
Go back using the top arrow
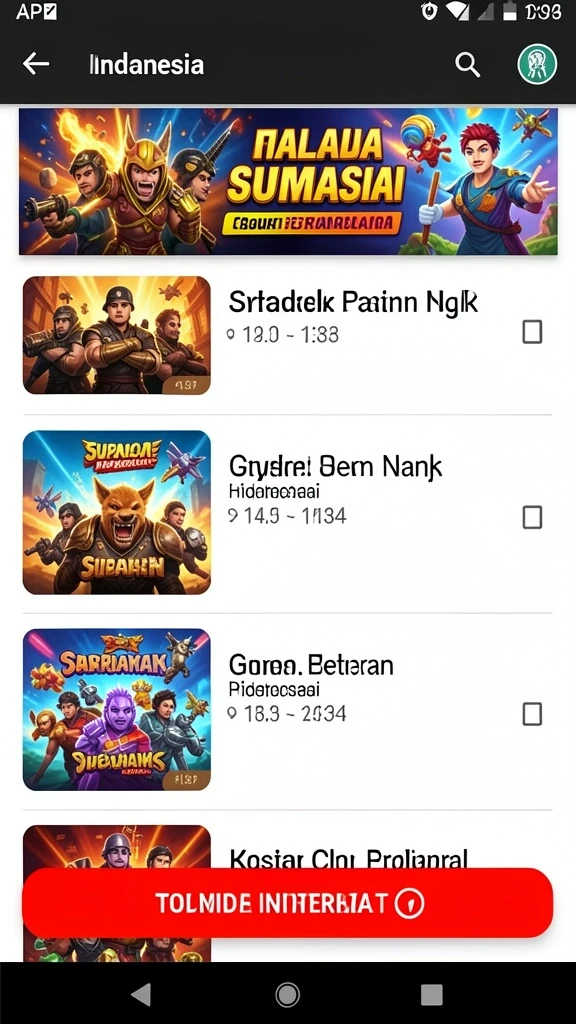pyautogui.click(x=36, y=64)
